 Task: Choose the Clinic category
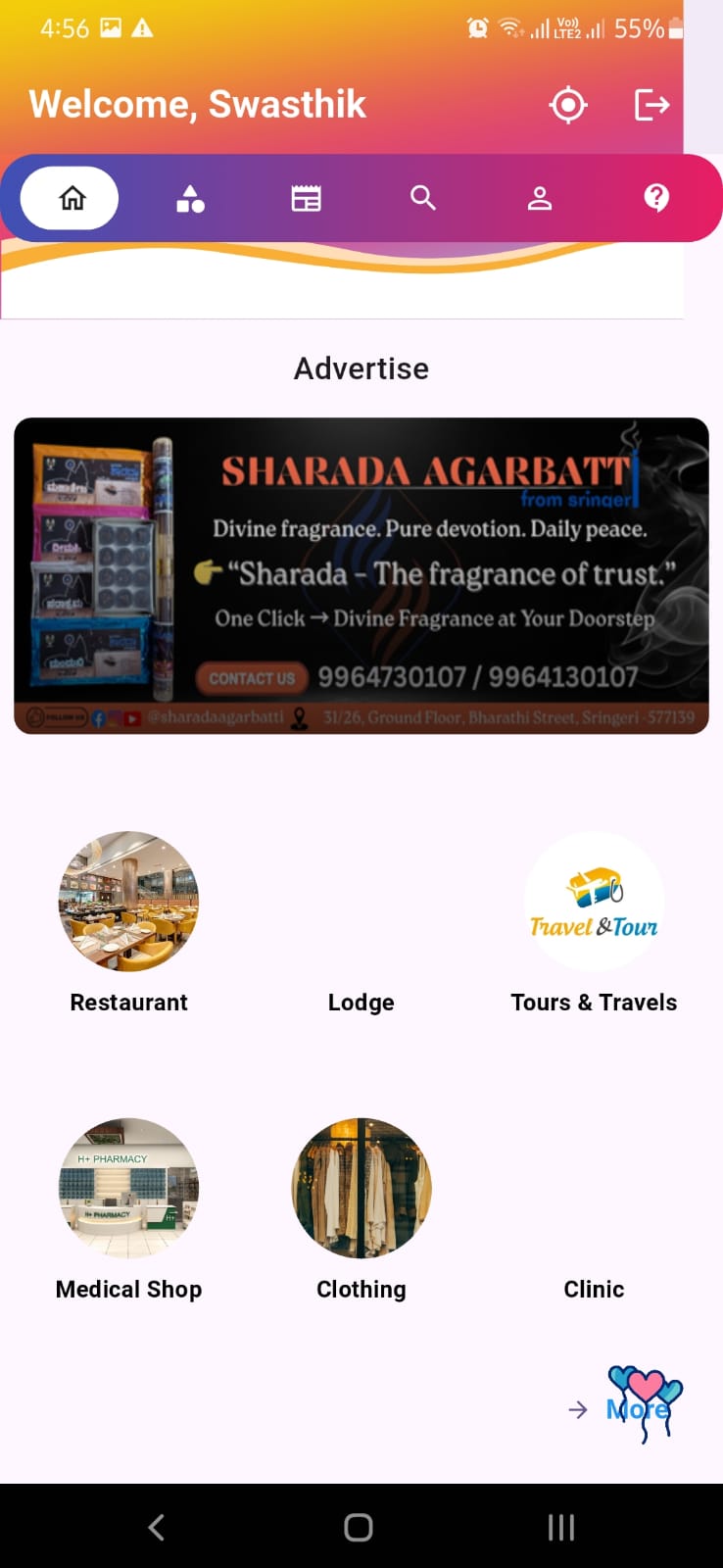[594, 1288]
